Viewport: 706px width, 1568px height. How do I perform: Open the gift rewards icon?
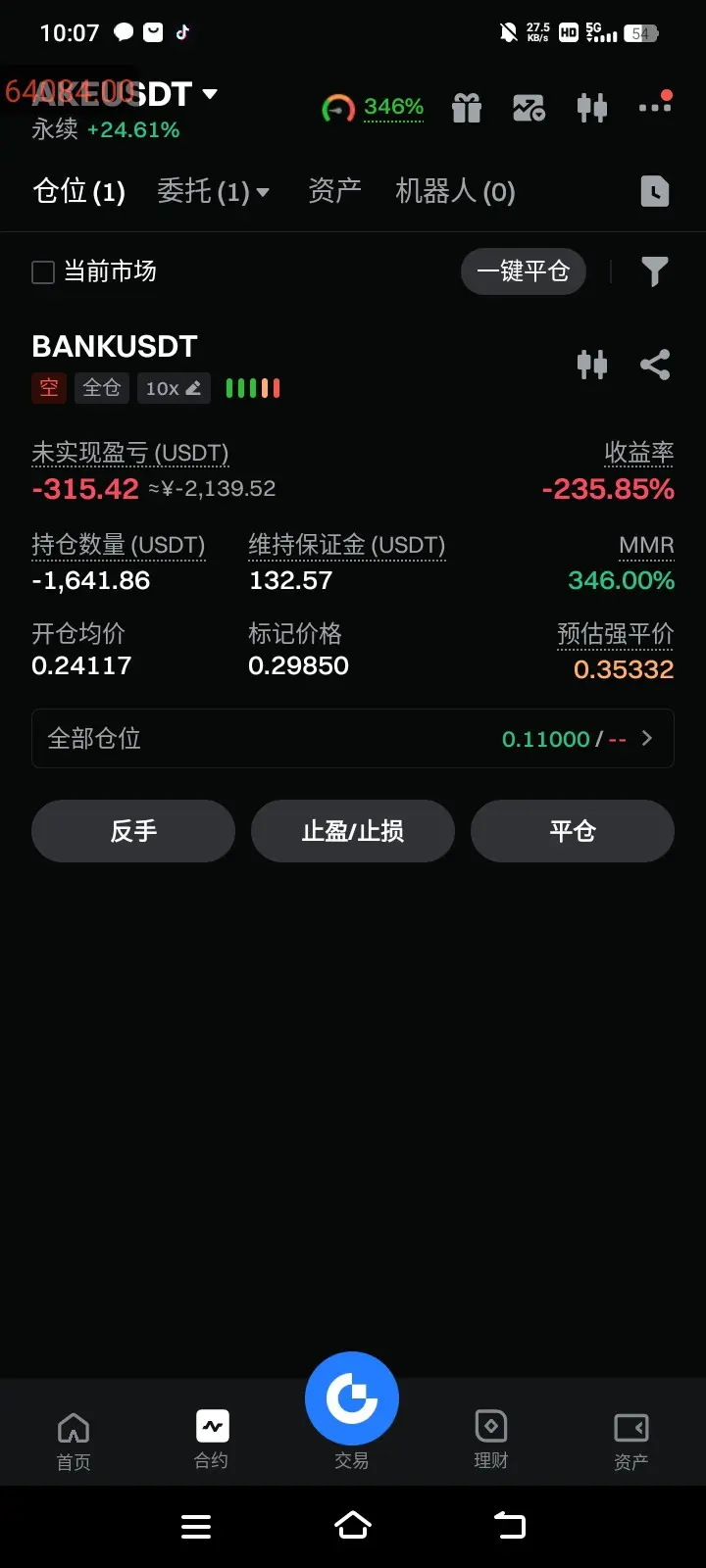pos(467,108)
